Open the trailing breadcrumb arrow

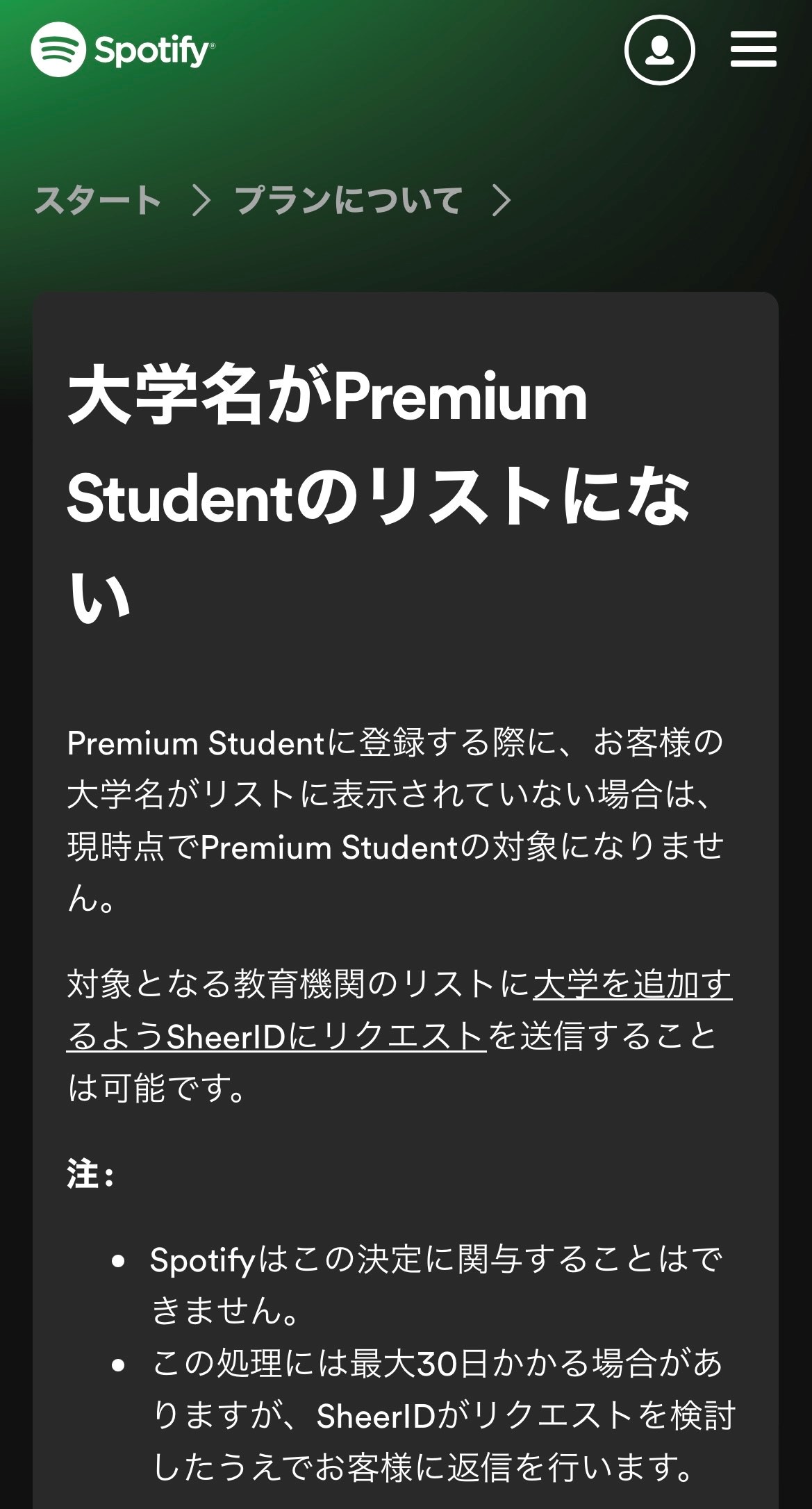pyautogui.click(x=502, y=200)
